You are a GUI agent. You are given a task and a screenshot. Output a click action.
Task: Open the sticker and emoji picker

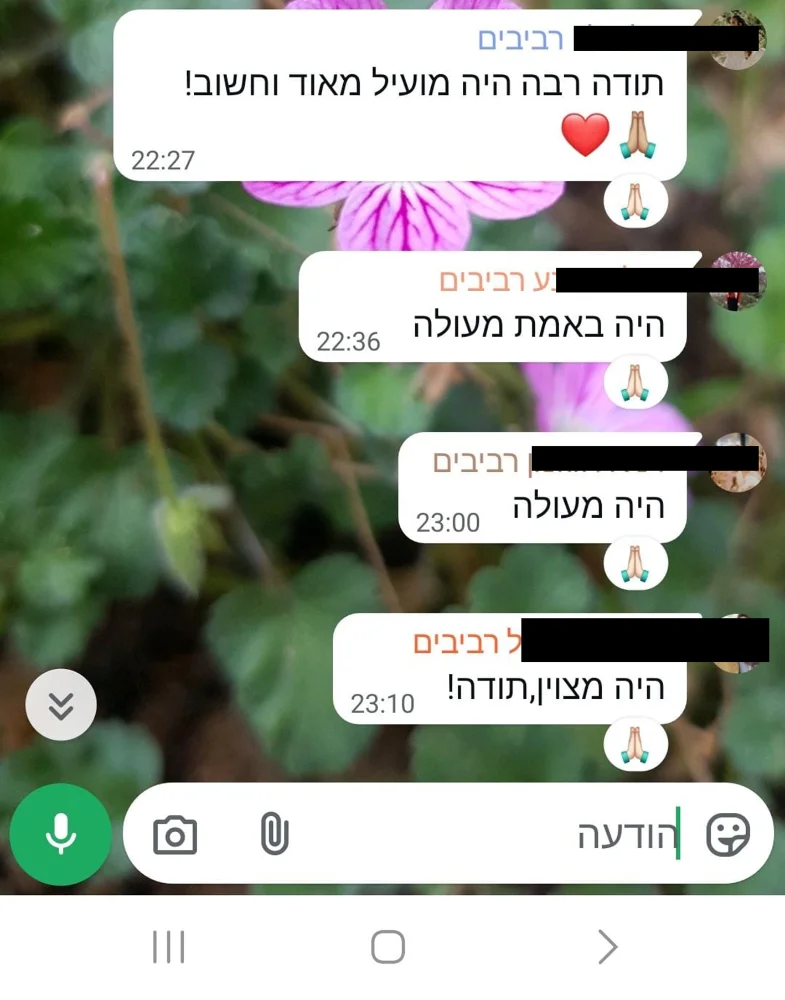coord(727,834)
